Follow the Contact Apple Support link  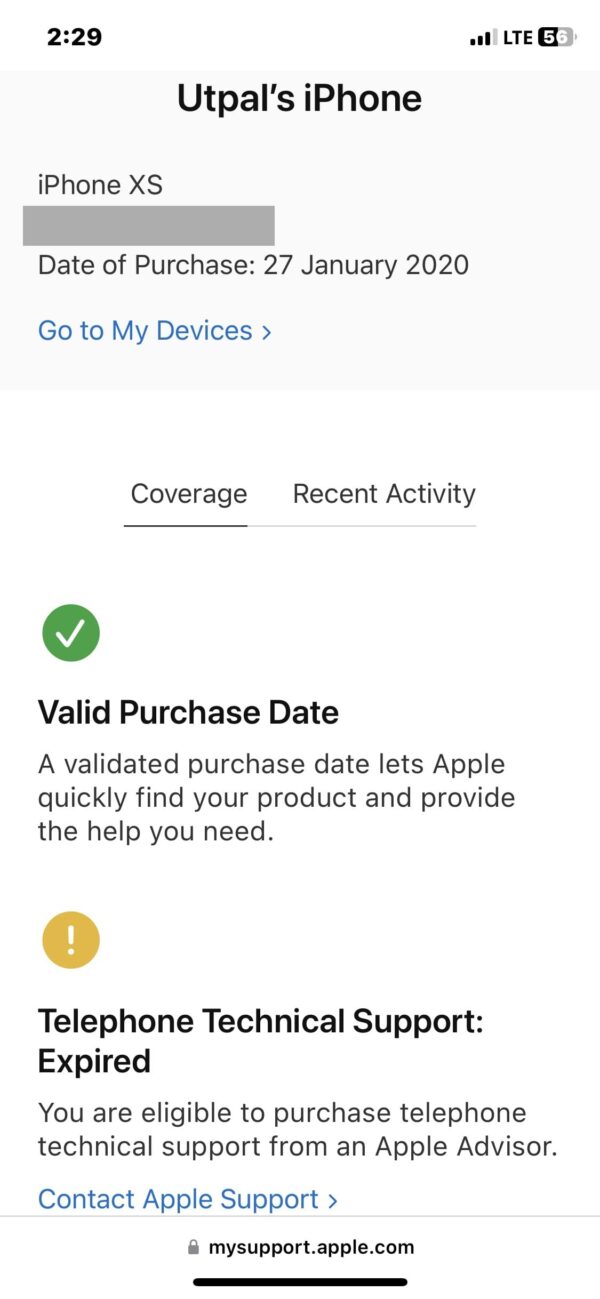[x=187, y=1199]
